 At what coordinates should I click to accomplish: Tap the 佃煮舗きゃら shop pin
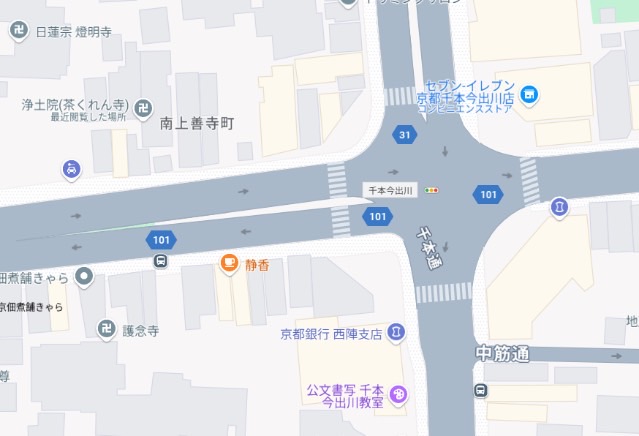tap(86, 277)
